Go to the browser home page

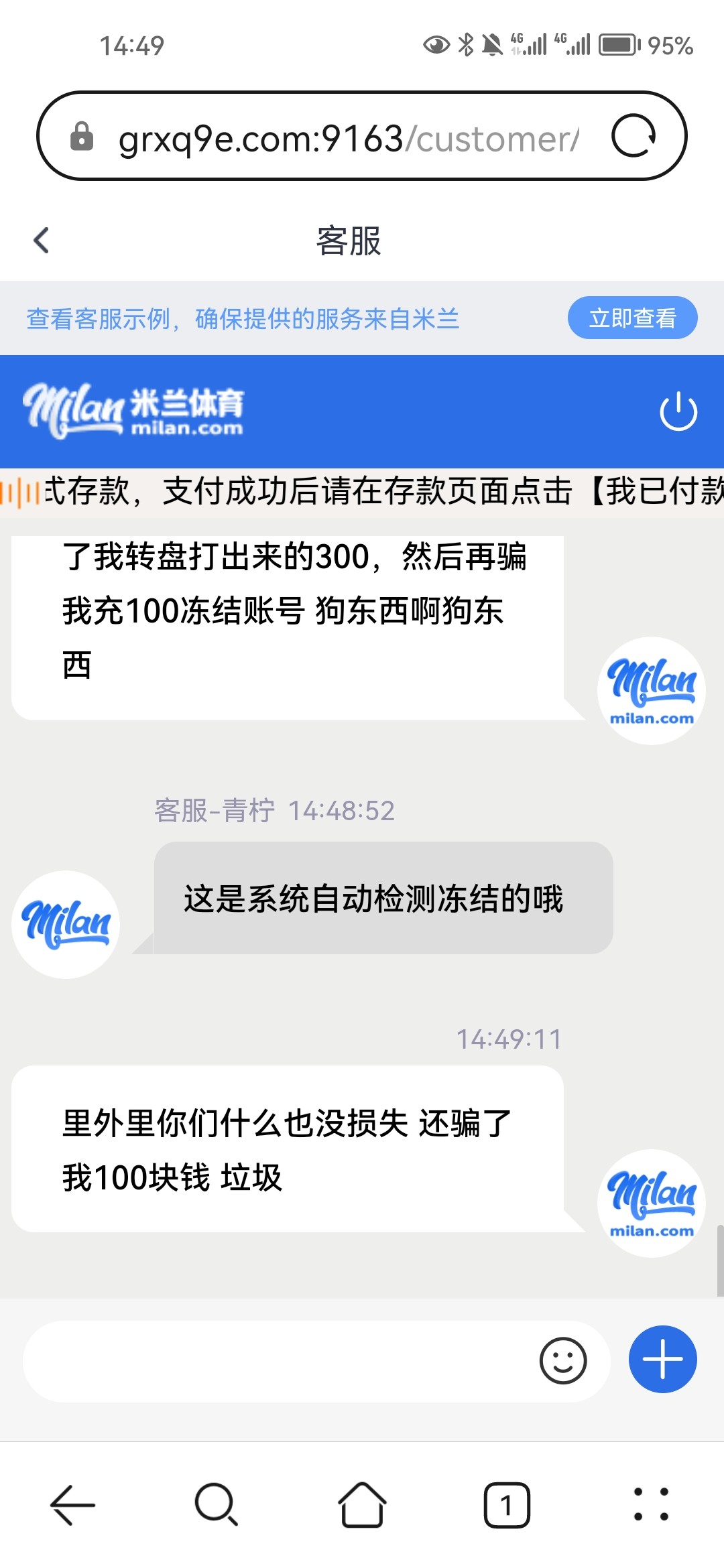pos(362,1505)
